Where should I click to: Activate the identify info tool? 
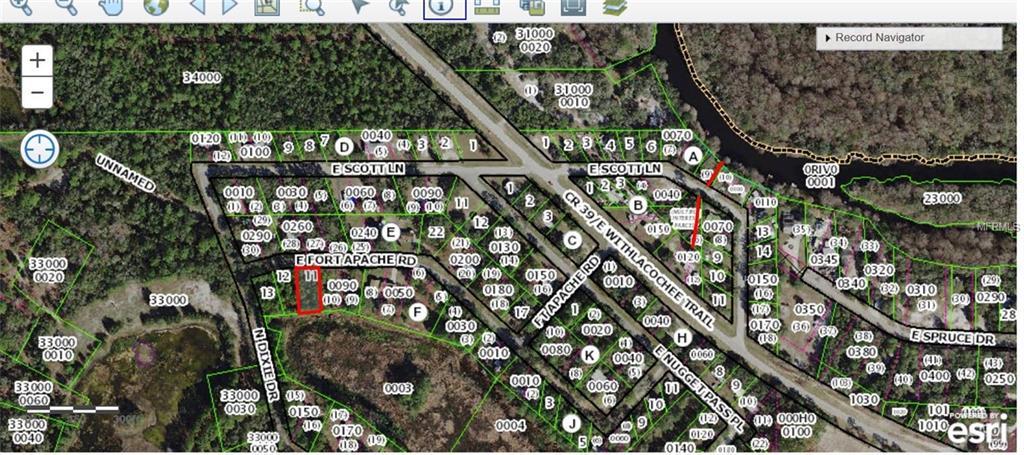(445, 6)
